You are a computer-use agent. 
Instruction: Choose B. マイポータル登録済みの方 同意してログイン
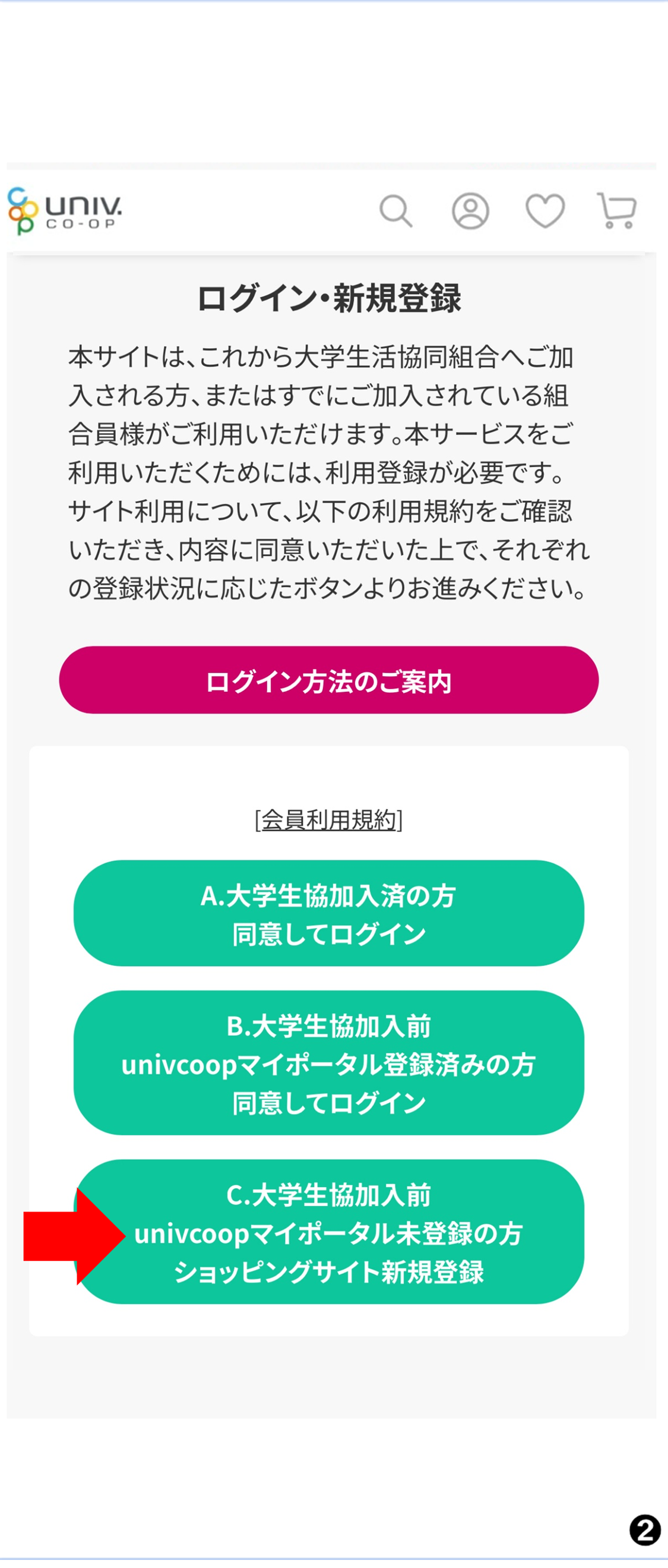point(328,1063)
